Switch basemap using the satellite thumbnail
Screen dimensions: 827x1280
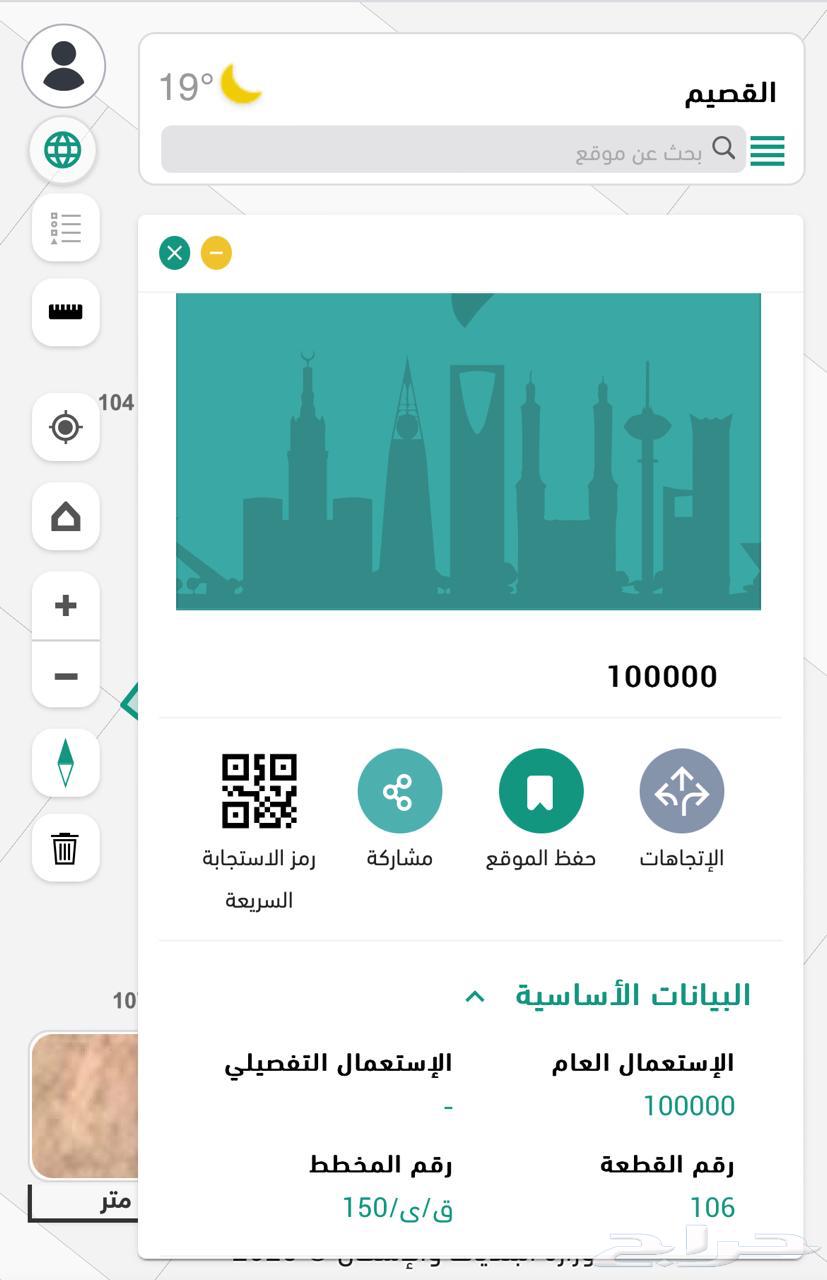pyautogui.click(x=85, y=1105)
